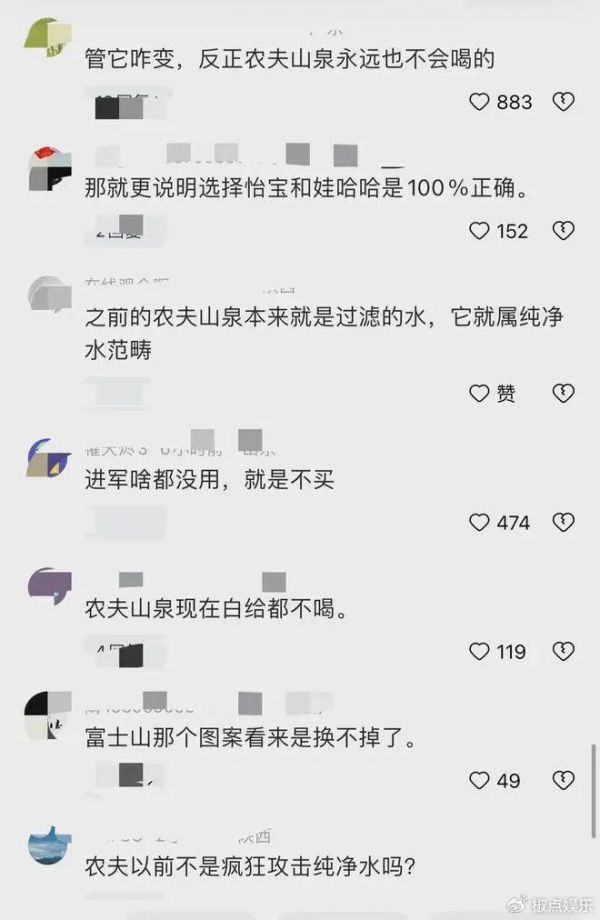
Task: Dislike the comment about 纯净水范畴
Action: [564, 393]
